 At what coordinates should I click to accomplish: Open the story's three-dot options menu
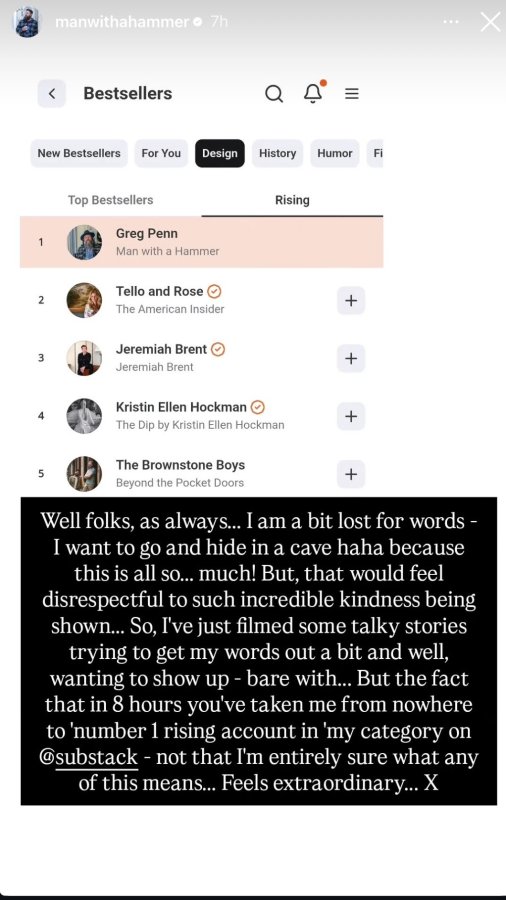[x=451, y=22]
